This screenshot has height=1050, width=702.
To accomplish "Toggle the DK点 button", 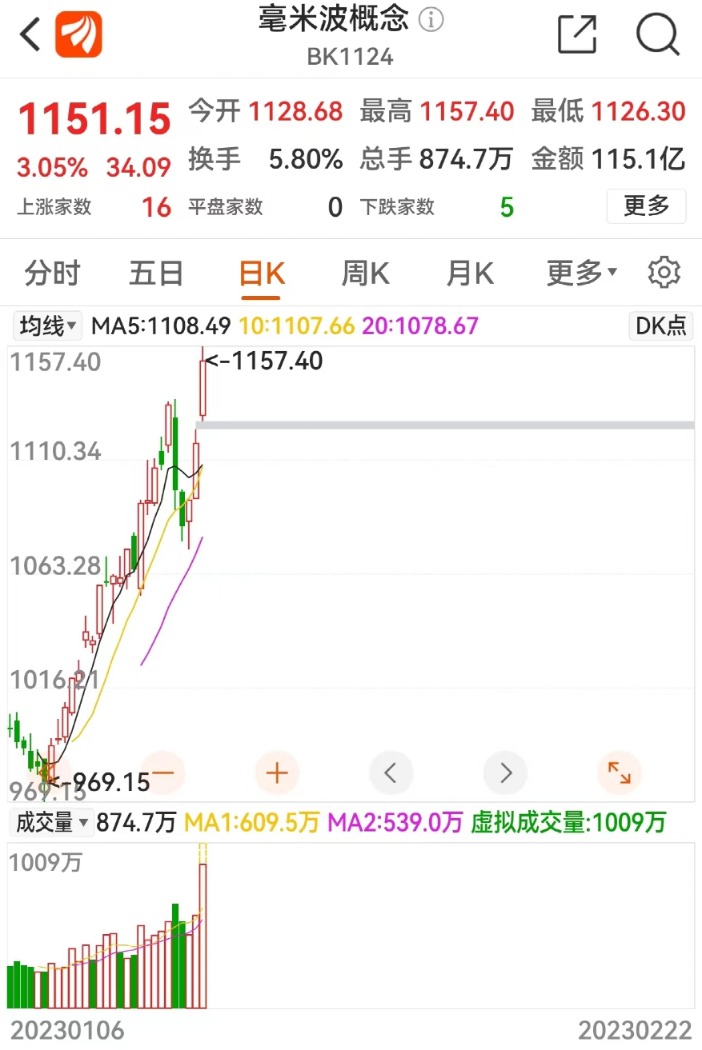I will click(x=660, y=325).
